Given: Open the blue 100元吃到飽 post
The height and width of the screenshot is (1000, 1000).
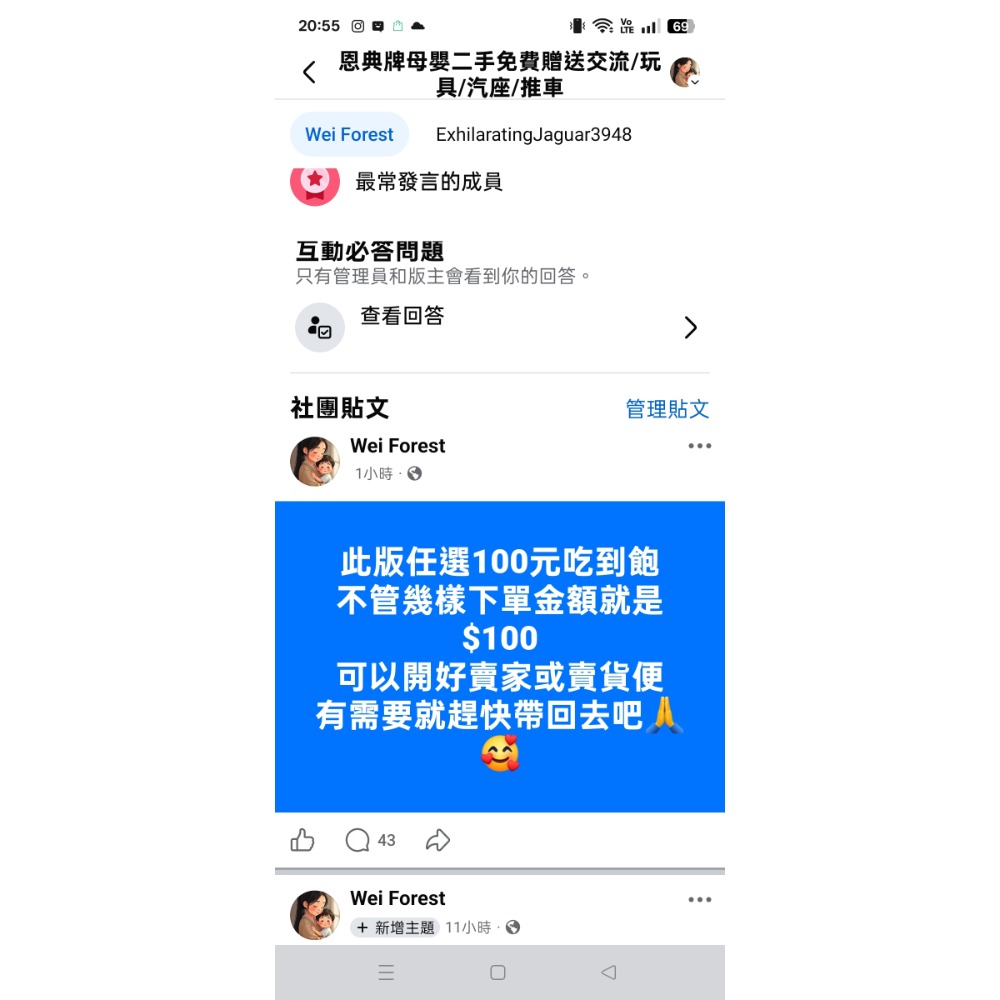Looking at the screenshot, I should [x=500, y=656].
